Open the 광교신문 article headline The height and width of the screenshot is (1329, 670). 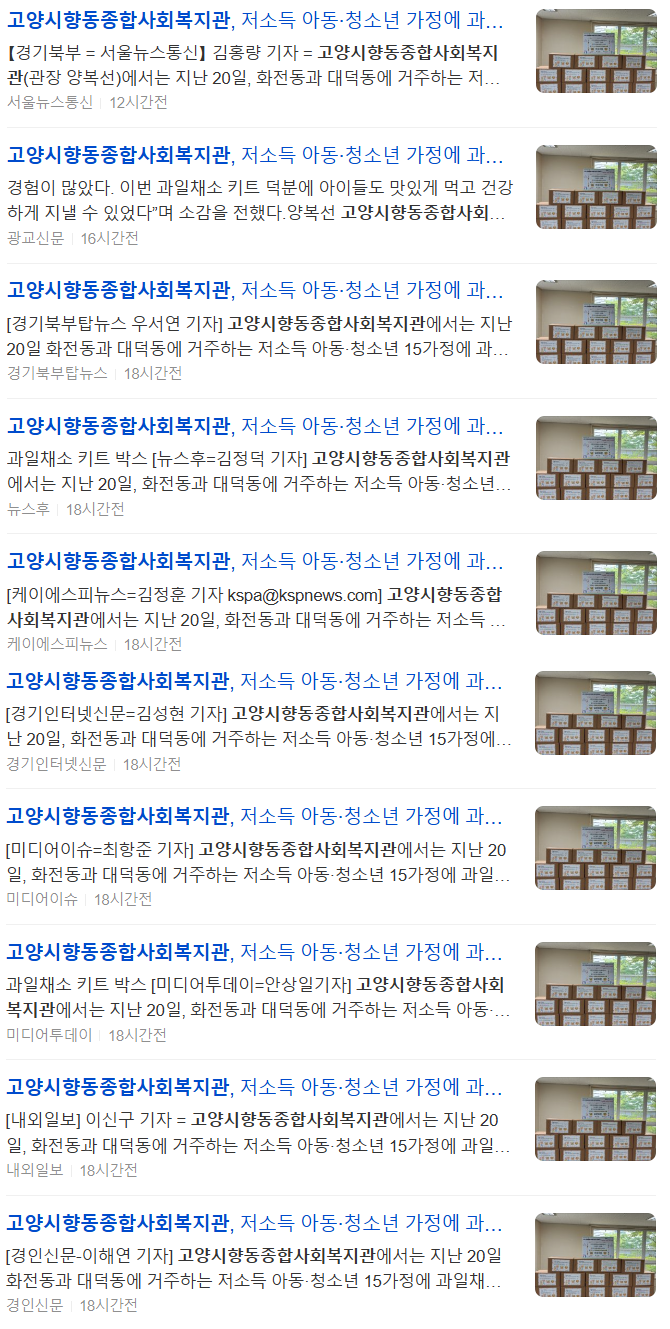(255, 155)
